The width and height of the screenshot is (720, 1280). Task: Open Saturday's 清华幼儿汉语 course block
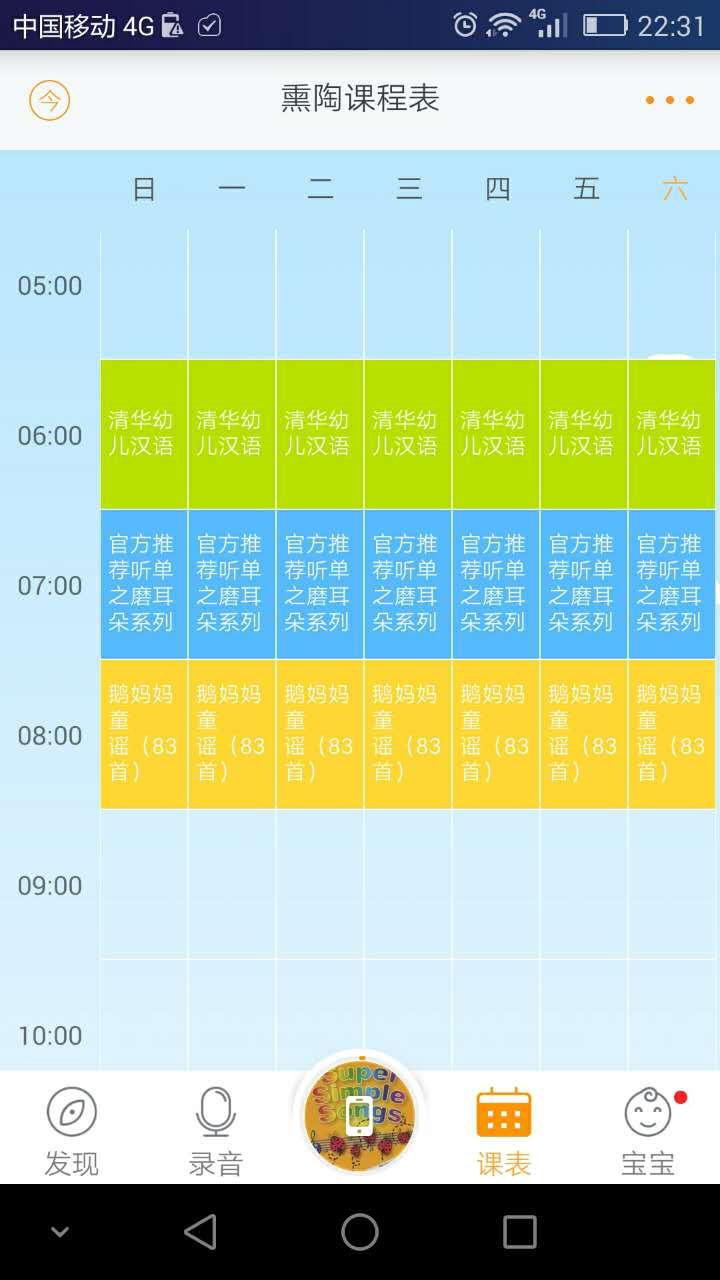[671, 434]
